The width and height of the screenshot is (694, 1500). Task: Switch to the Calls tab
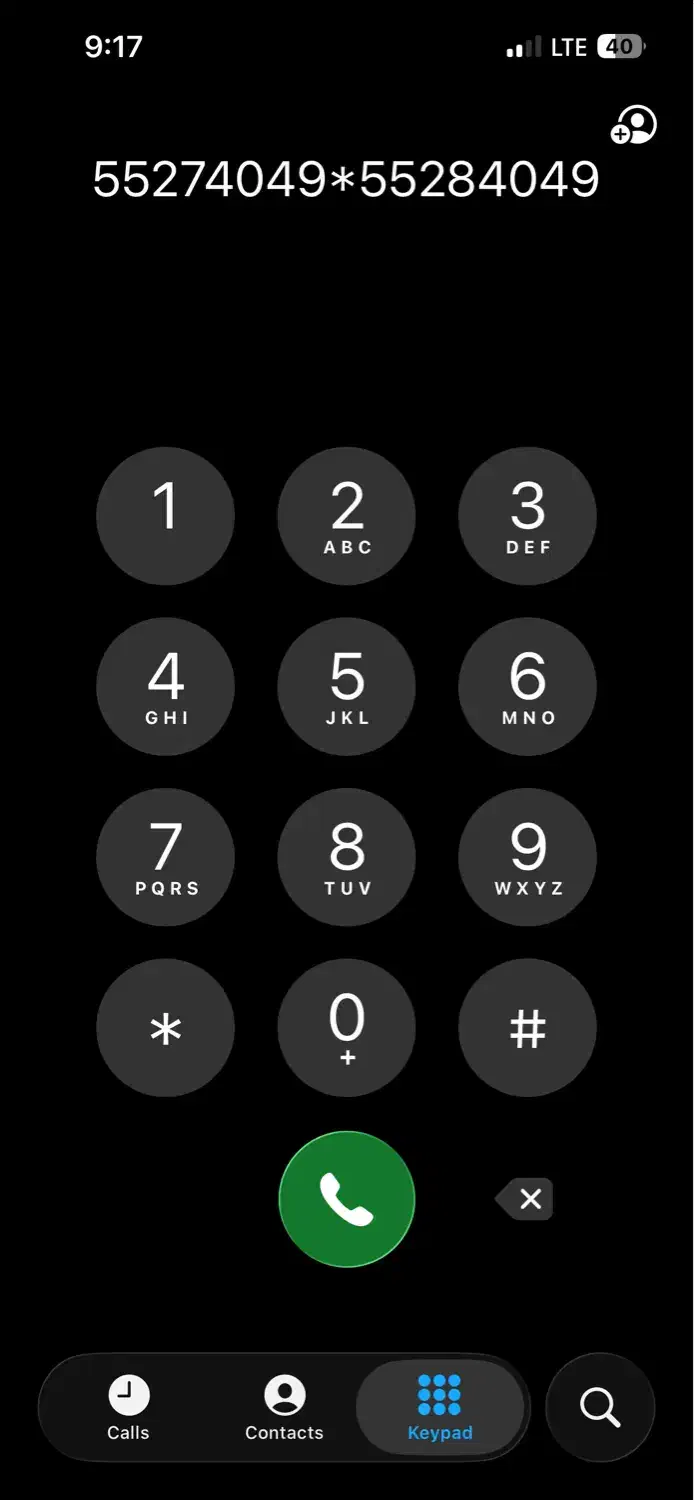click(128, 1407)
